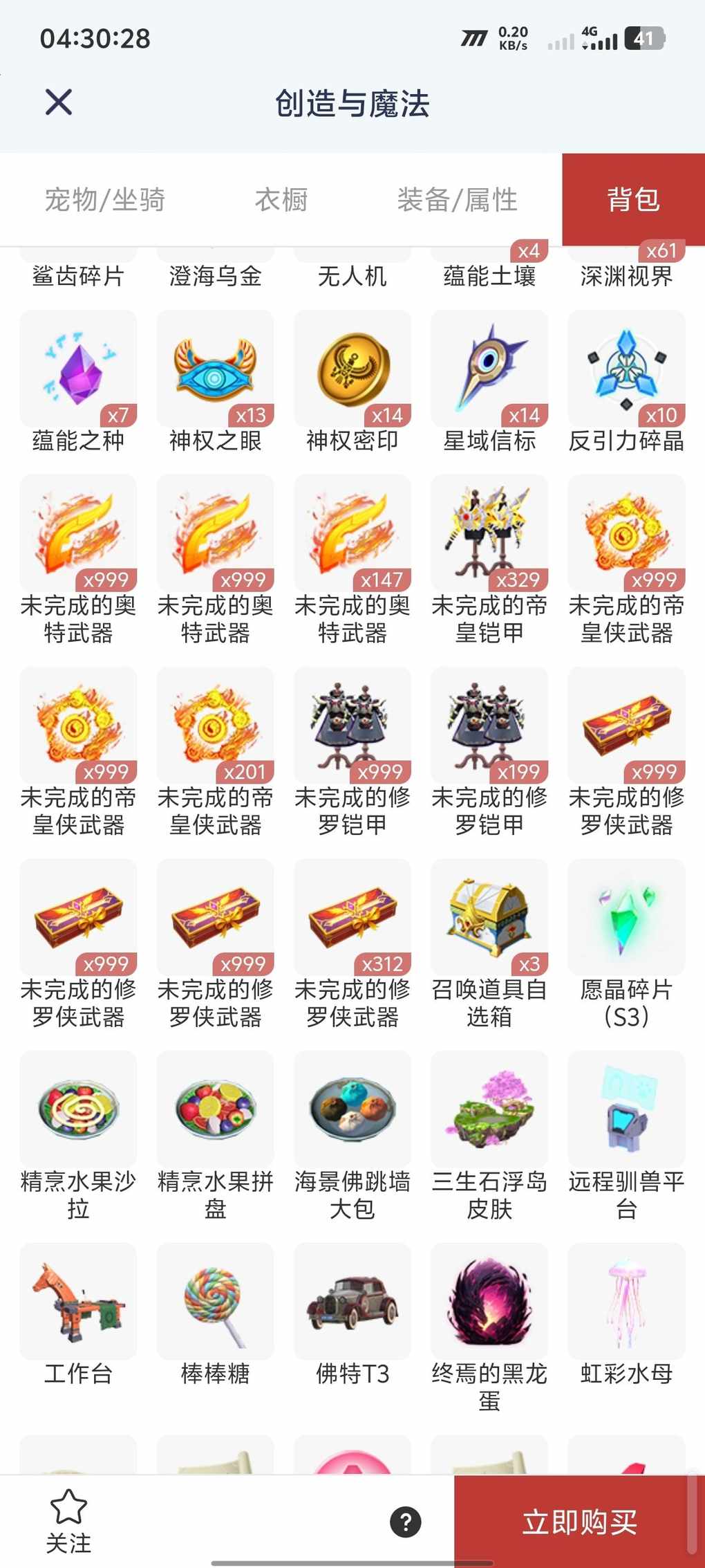View the 虹彩水母 item
The image size is (705, 1568).
tap(626, 1302)
